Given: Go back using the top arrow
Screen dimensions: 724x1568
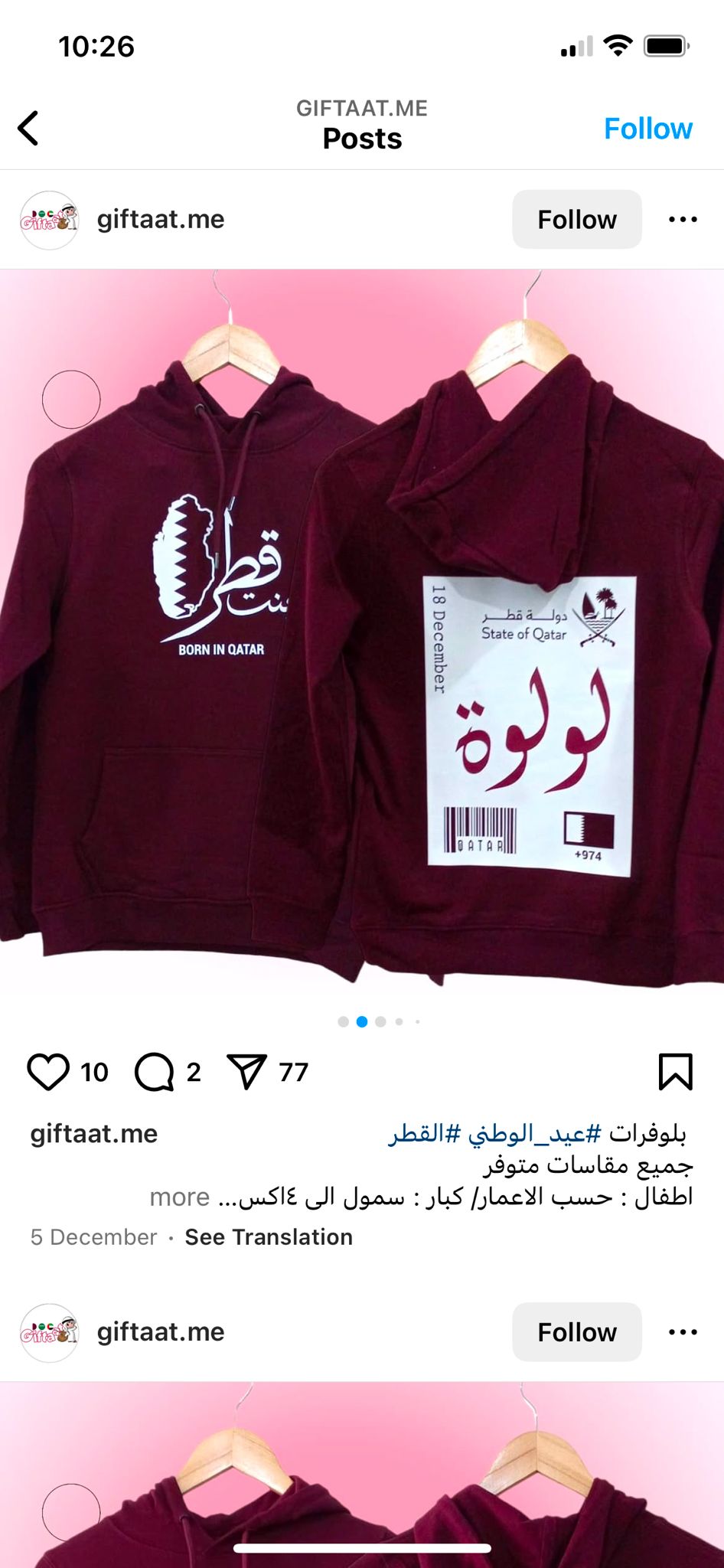Looking at the screenshot, I should pos(28,128).
